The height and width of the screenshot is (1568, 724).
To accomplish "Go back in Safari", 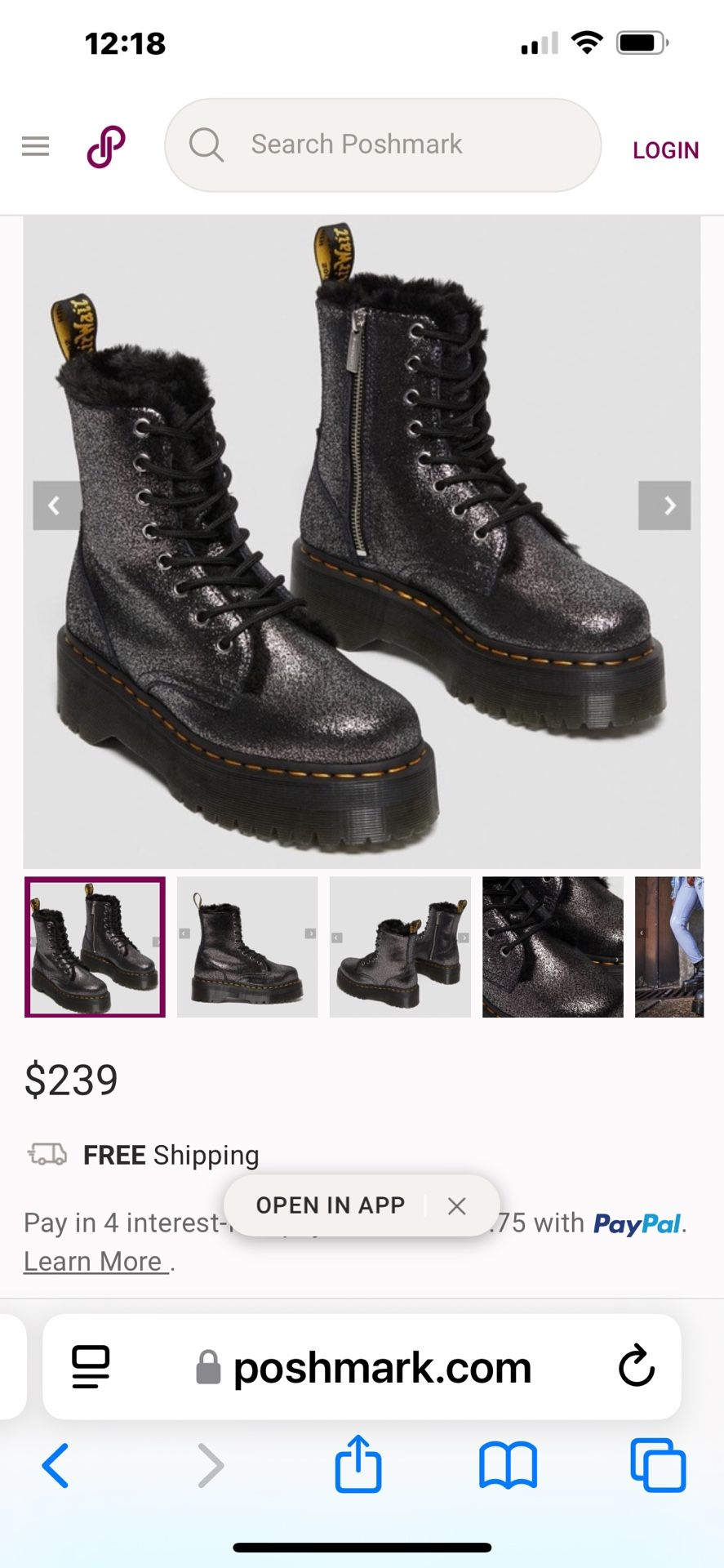I will tap(56, 1465).
